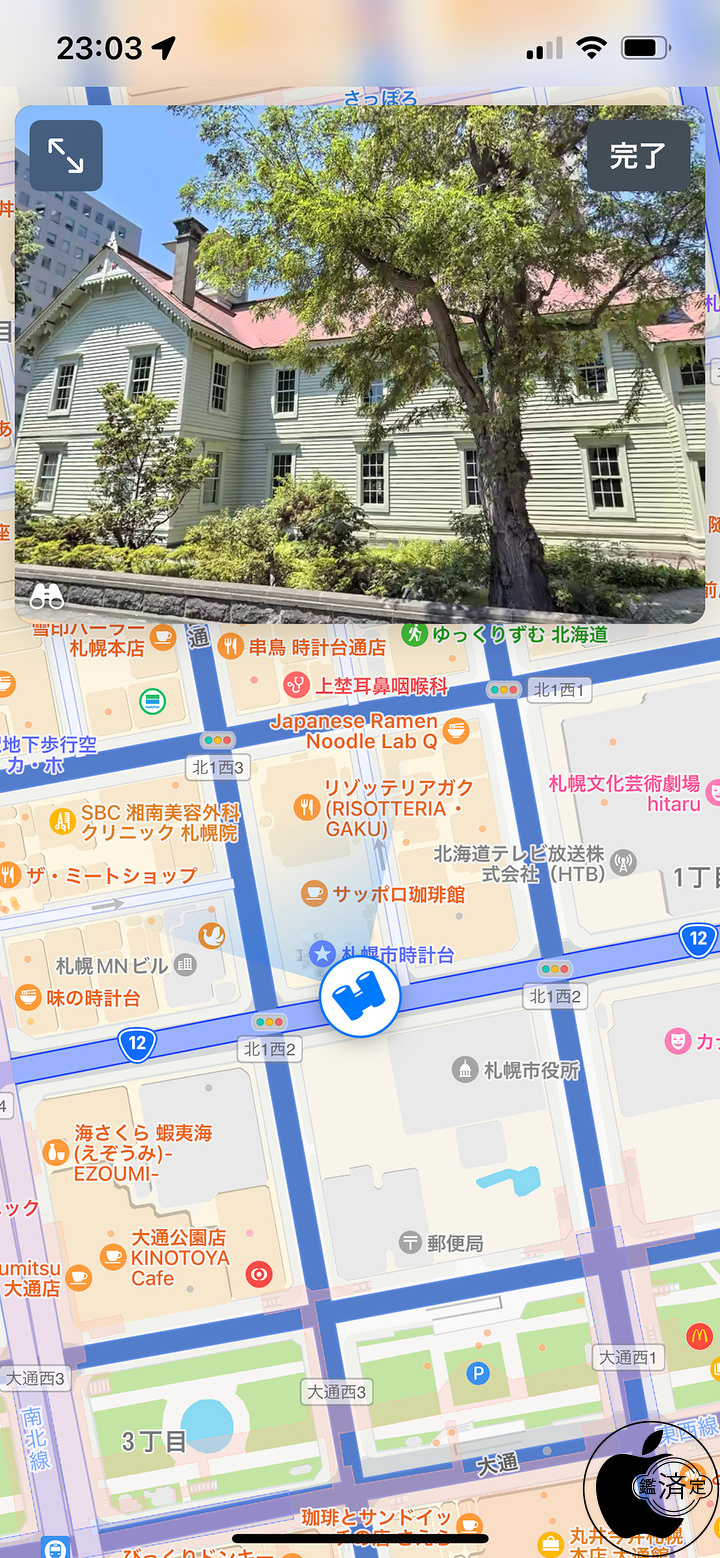The image size is (720, 1558).
Task: Select the サッポロ珈琲館 cafe pin
Action: [314, 893]
